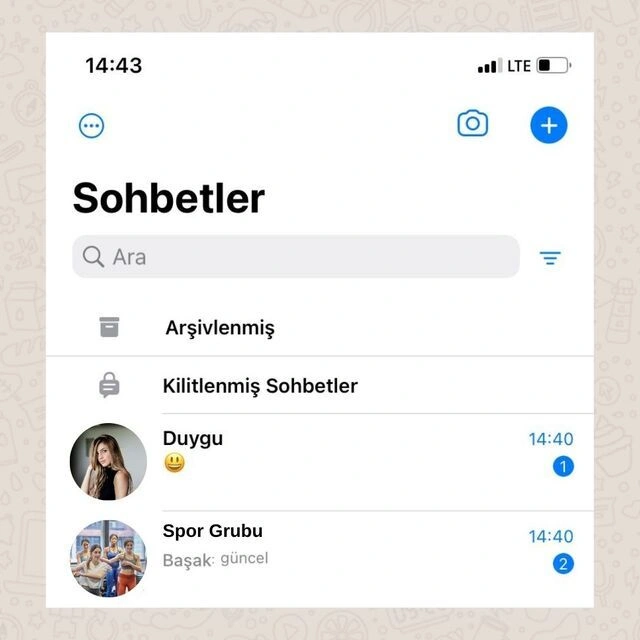The height and width of the screenshot is (640, 640).
Task: Open Kilitlenmiş Sohbetler
Action: (x=260, y=386)
